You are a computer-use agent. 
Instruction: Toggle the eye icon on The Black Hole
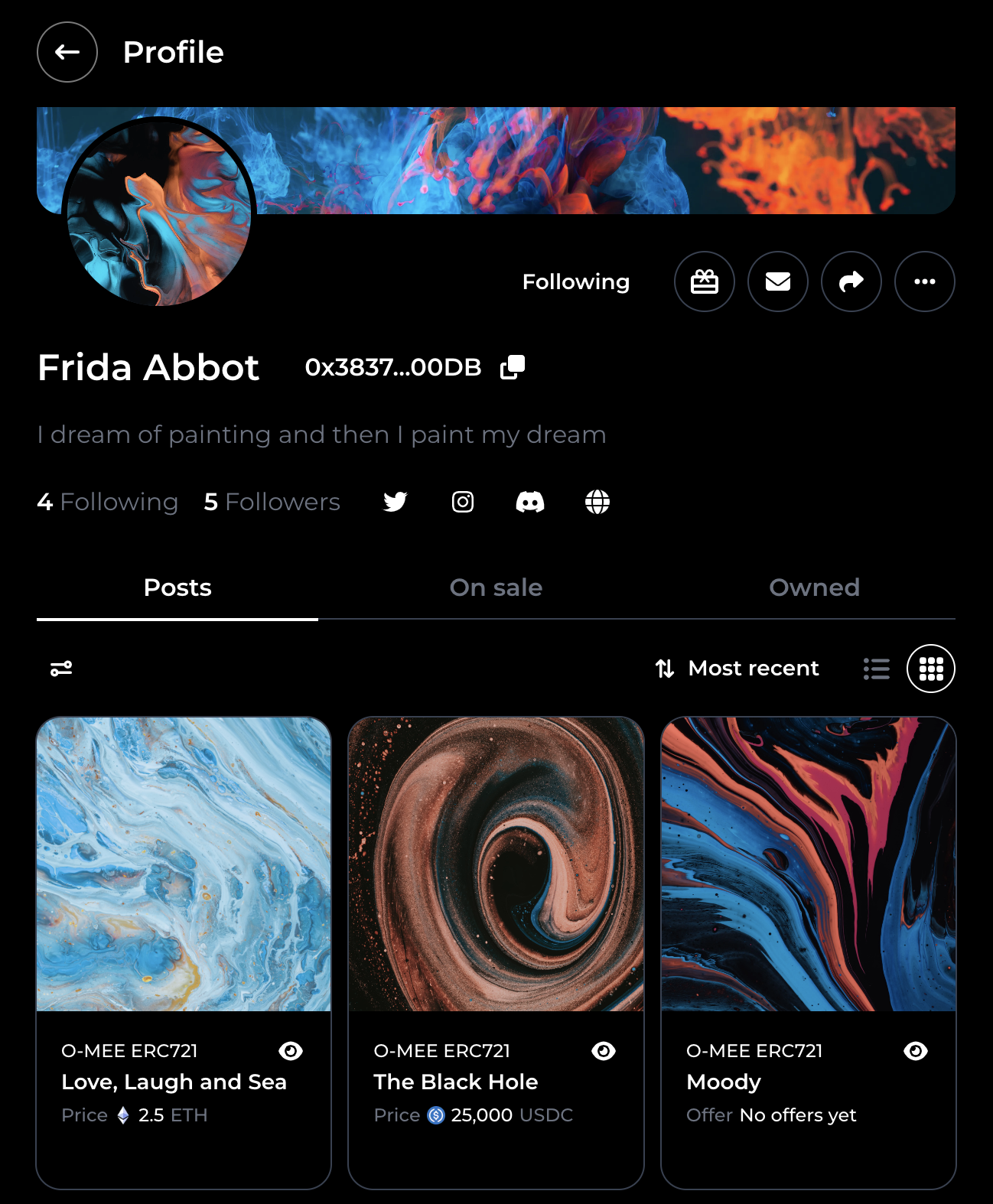pyautogui.click(x=603, y=1051)
